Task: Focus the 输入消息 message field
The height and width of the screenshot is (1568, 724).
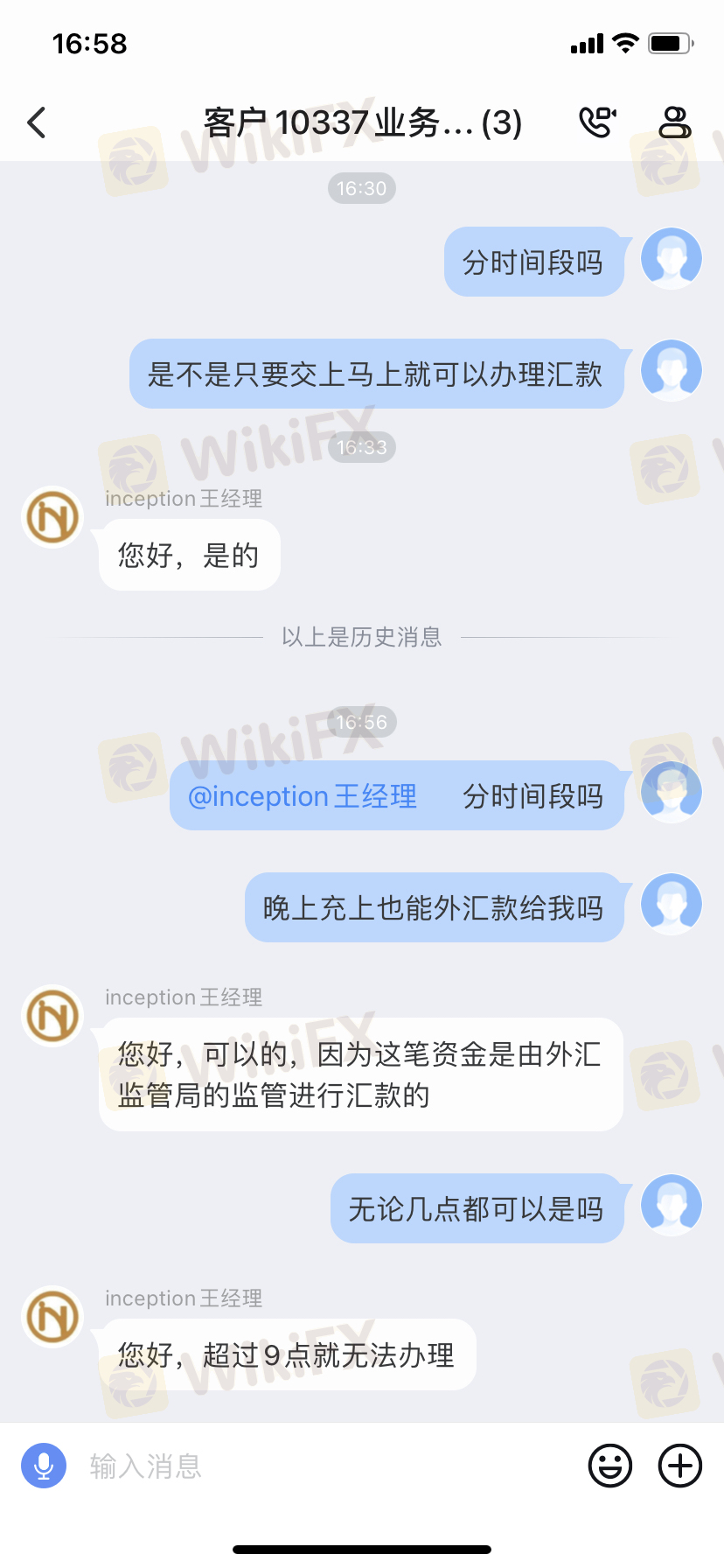Action: (x=324, y=1466)
